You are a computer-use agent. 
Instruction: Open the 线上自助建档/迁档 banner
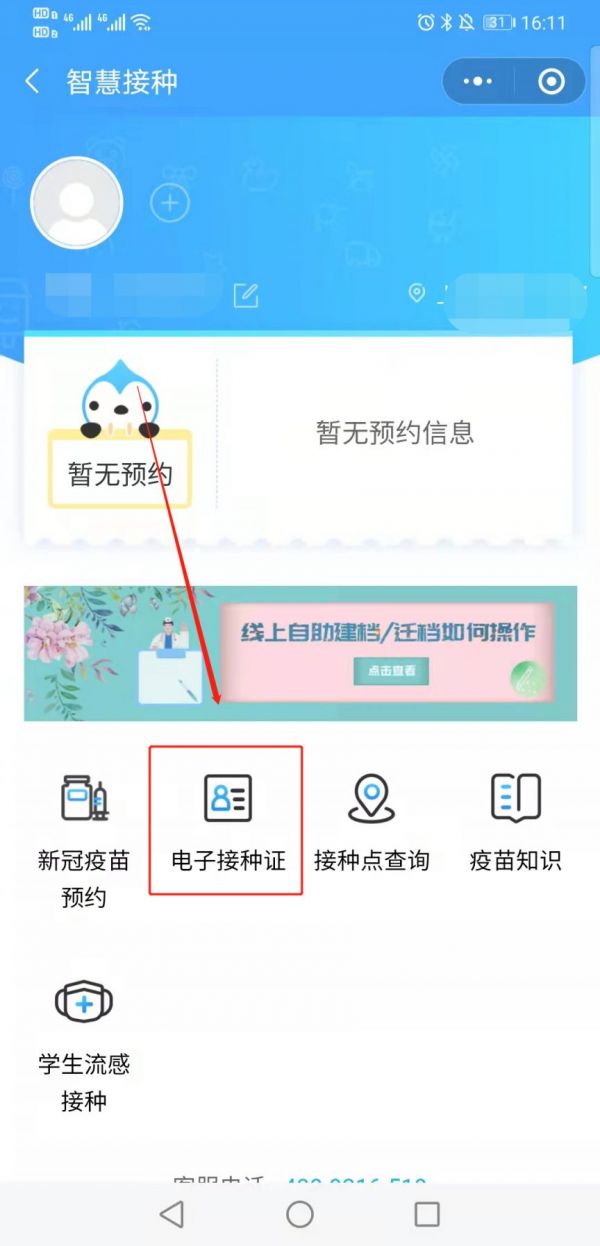click(x=300, y=653)
